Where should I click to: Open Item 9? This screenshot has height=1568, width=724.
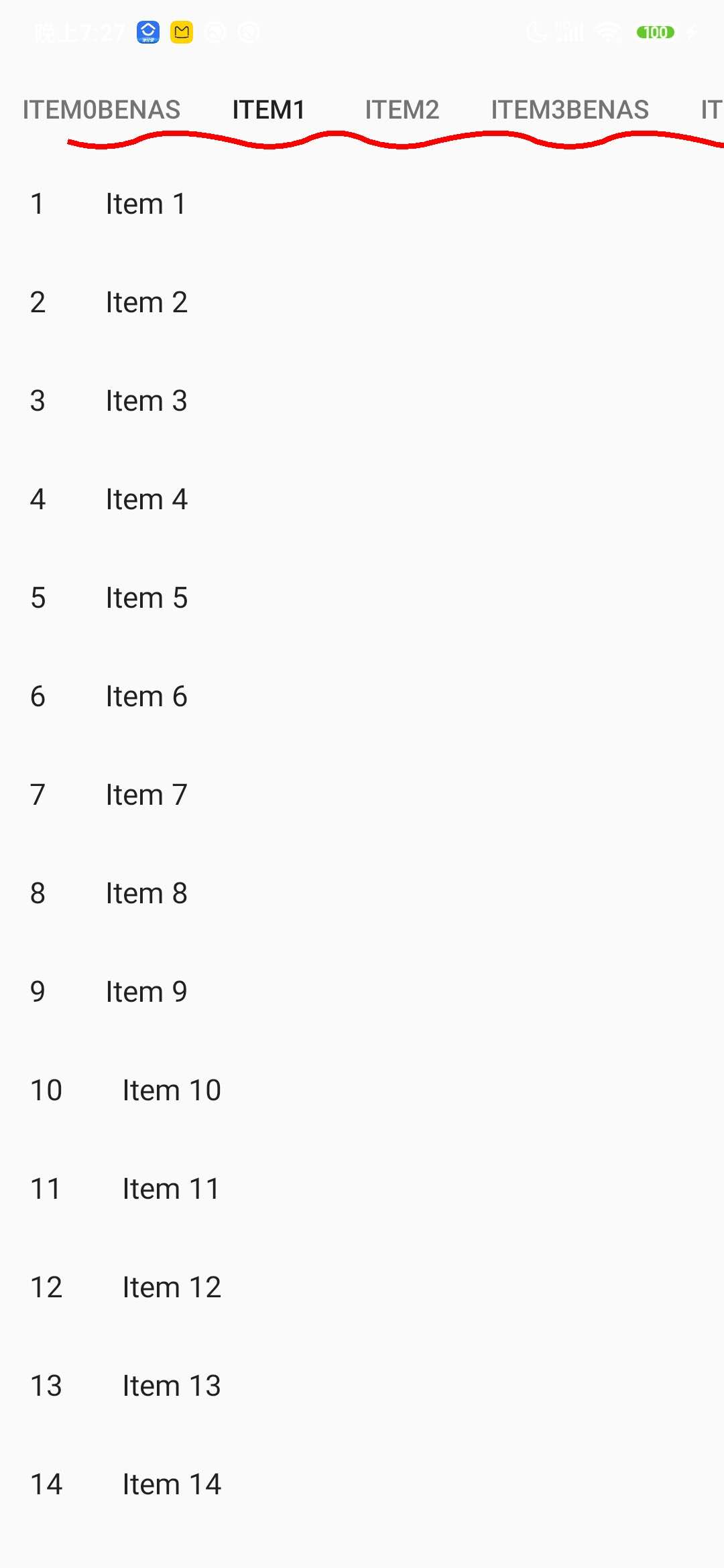pyautogui.click(x=146, y=992)
